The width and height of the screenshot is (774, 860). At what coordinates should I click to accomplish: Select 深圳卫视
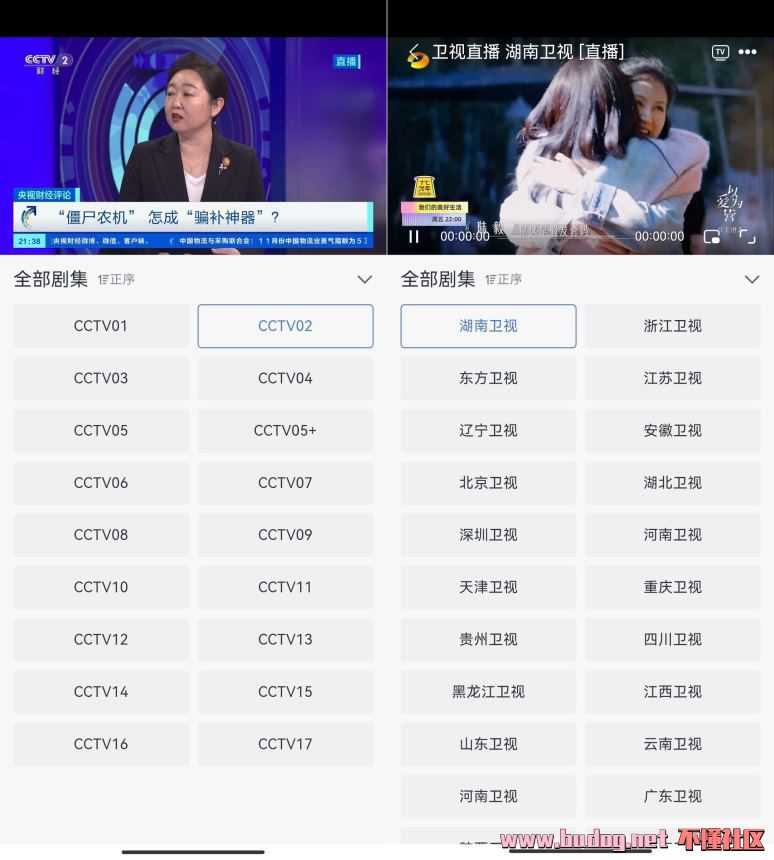[x=488, y=535]
